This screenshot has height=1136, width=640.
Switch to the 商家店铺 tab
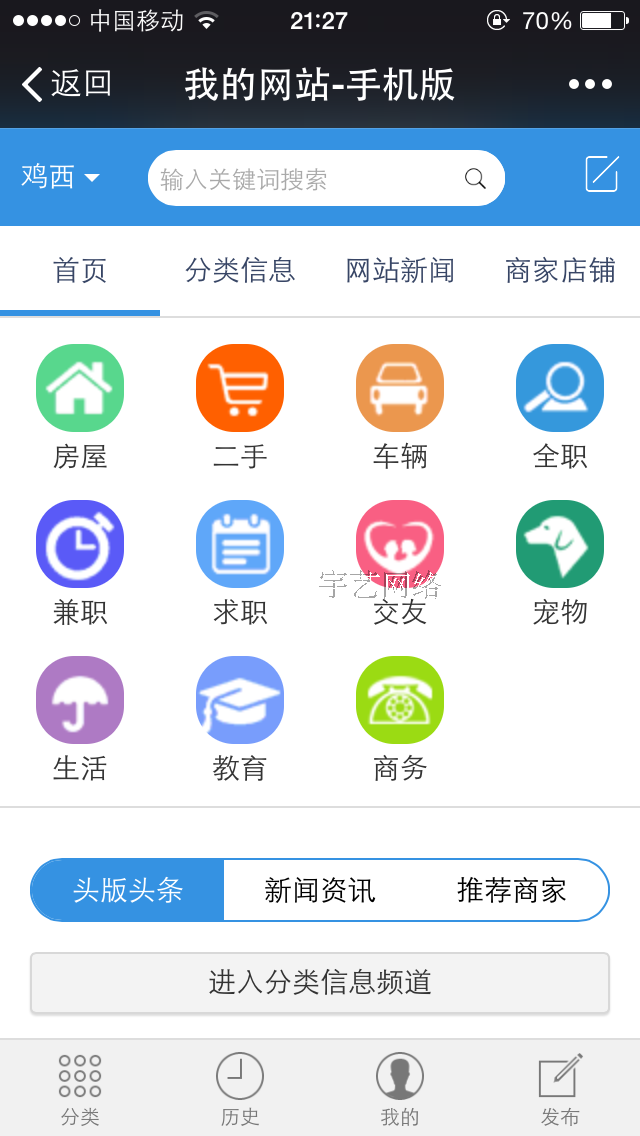tap(560, 270)
